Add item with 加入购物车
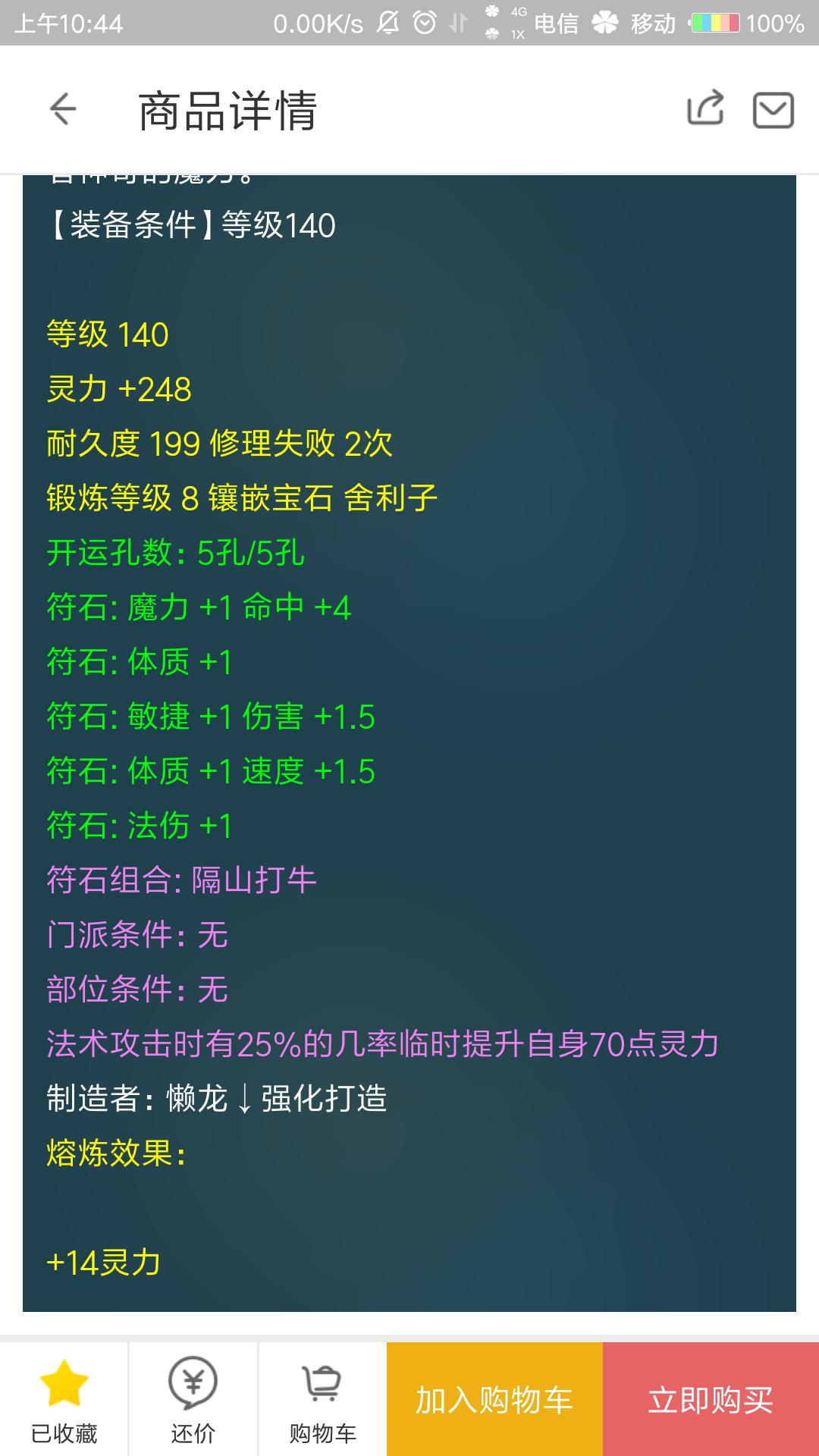Viewport: 819px width, 1456px height. click(494, 1399)
